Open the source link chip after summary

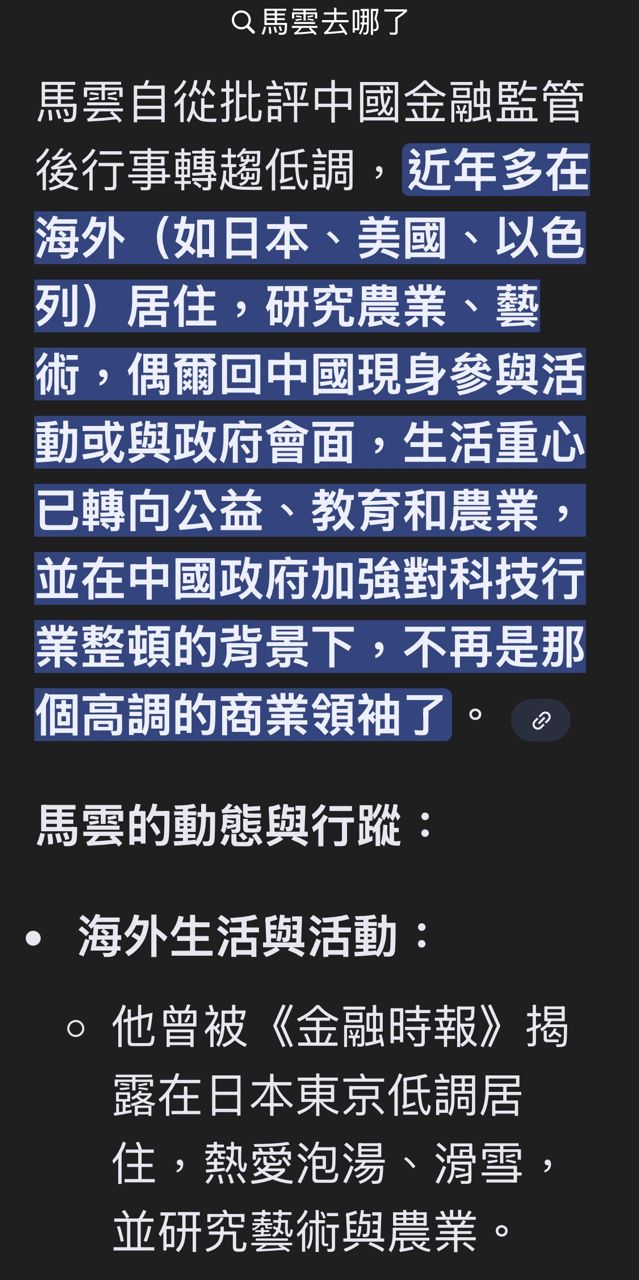[x=540, y=720]
